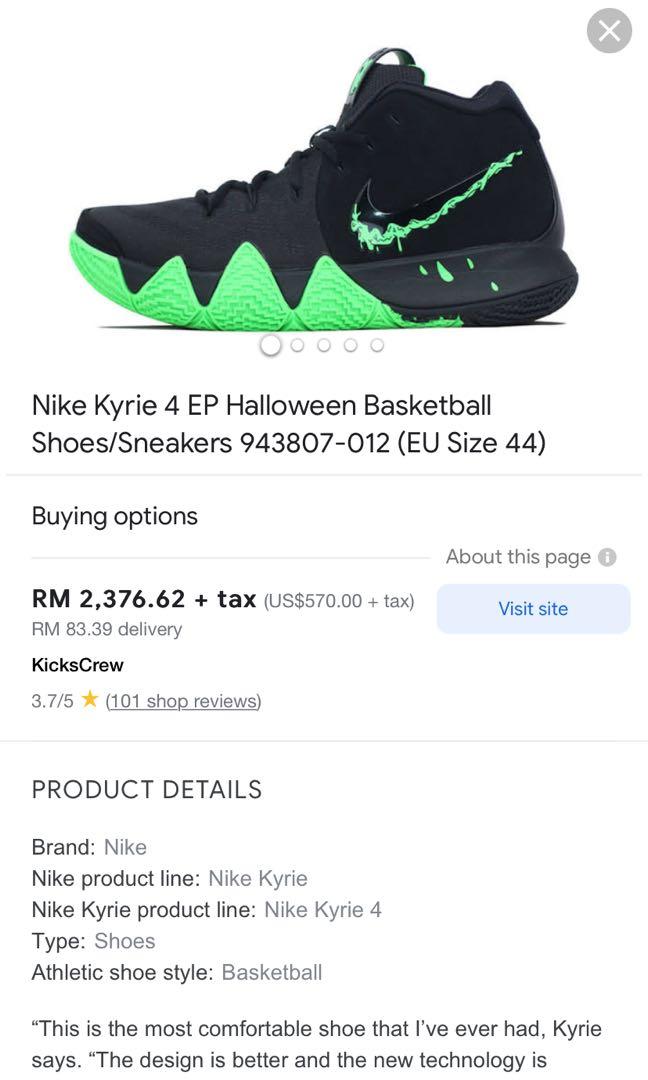Image resolution: width=648 pixels, height=1080 pixels.
Task: Open the Basketball shoe style link
Action: click(272, 972)
